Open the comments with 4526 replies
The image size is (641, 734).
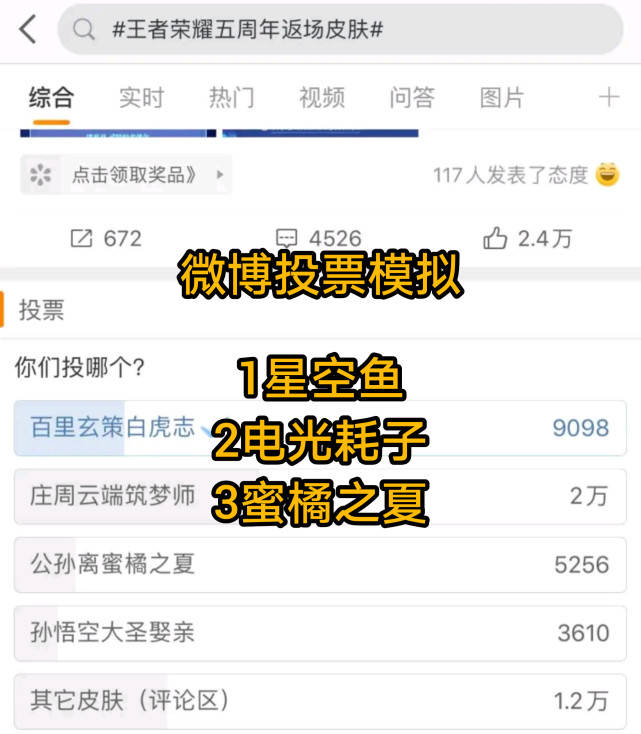[319, 238]
